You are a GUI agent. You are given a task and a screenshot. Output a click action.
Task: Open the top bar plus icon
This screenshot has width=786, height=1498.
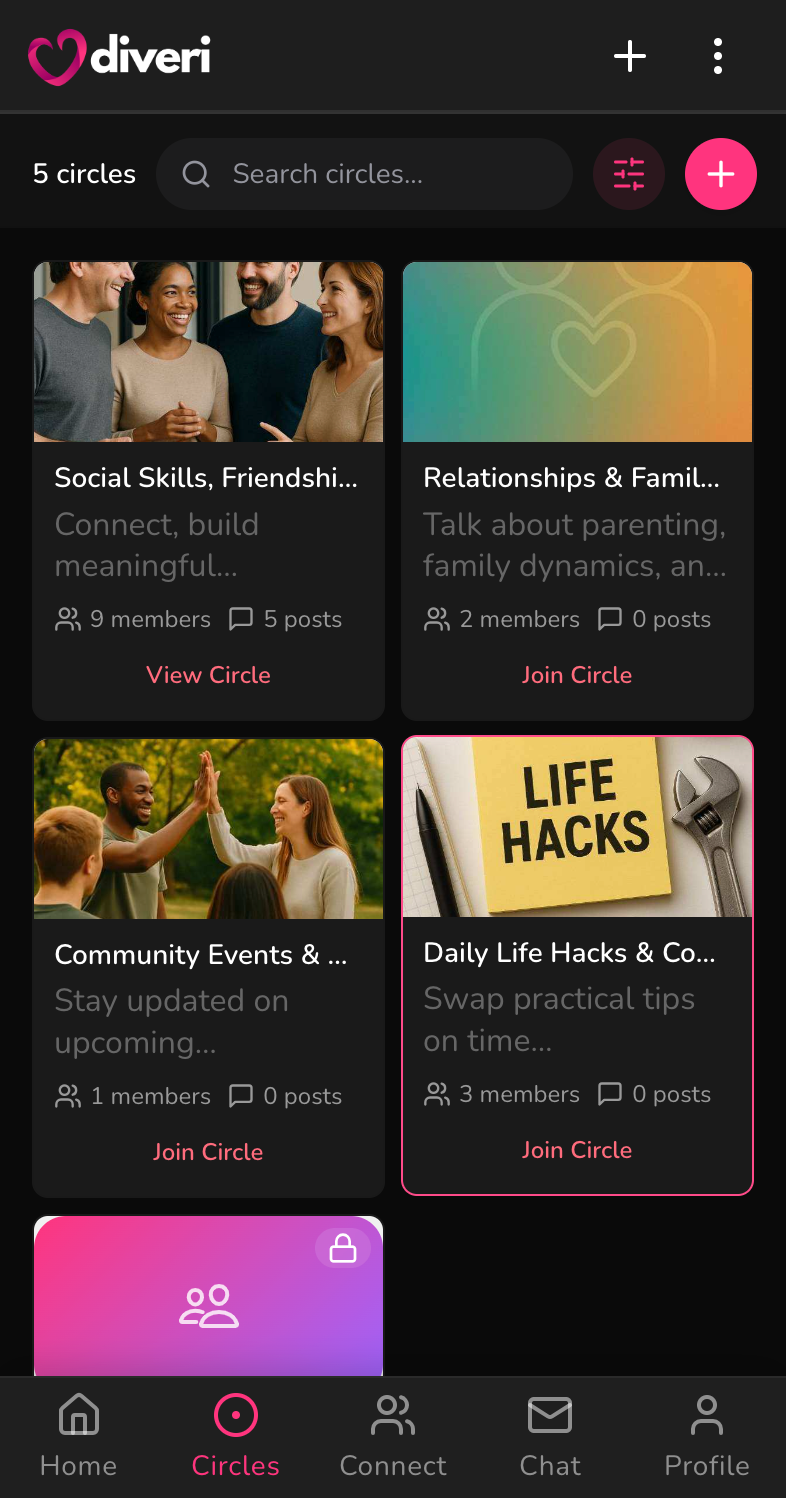coord(630,56)
